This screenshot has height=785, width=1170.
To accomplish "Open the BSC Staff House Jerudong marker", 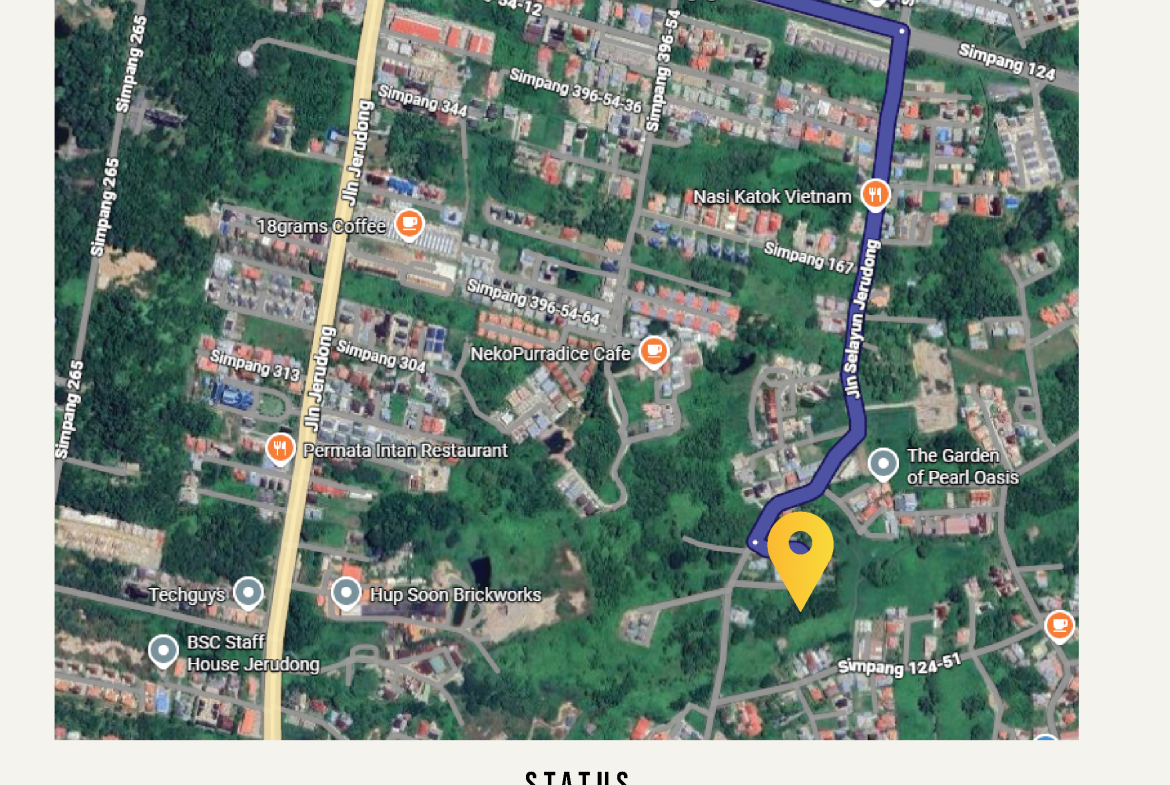I will coord(163,651).
